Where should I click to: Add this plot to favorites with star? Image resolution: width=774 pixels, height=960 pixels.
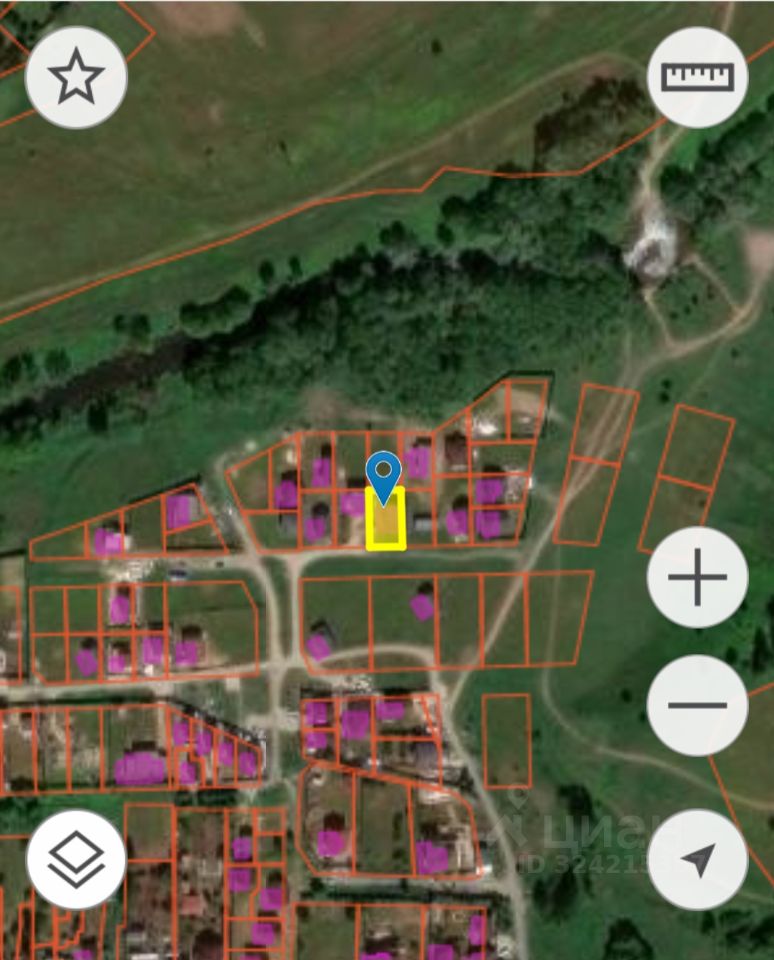pyautogui.click(x=76, y=77)
